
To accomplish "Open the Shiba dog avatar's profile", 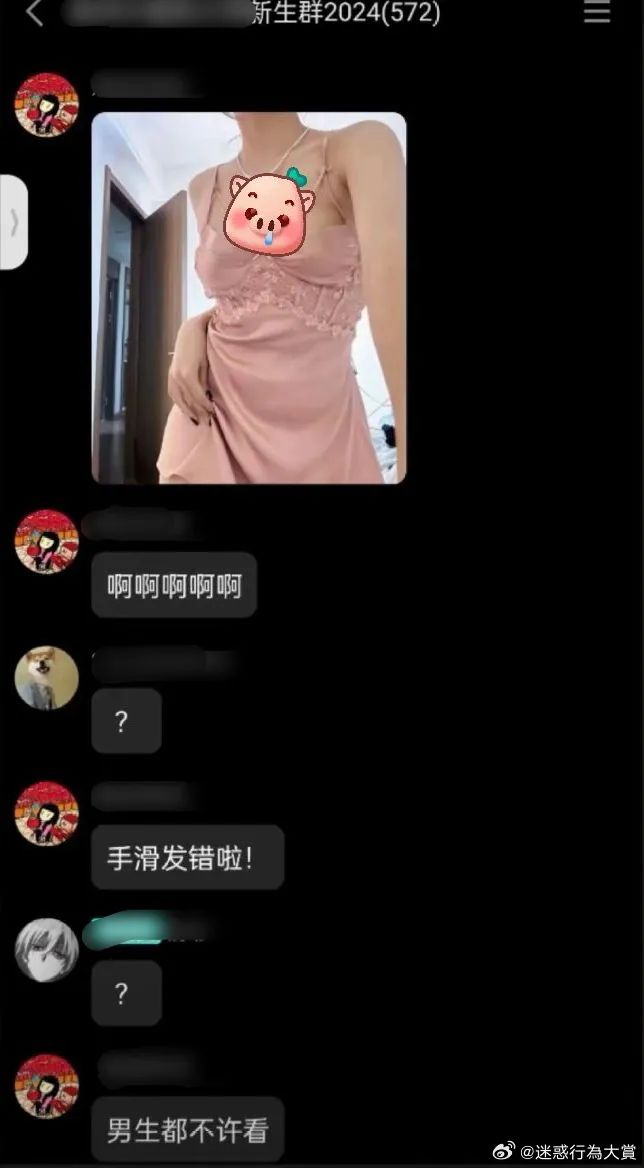I will [x=47, y=678].
